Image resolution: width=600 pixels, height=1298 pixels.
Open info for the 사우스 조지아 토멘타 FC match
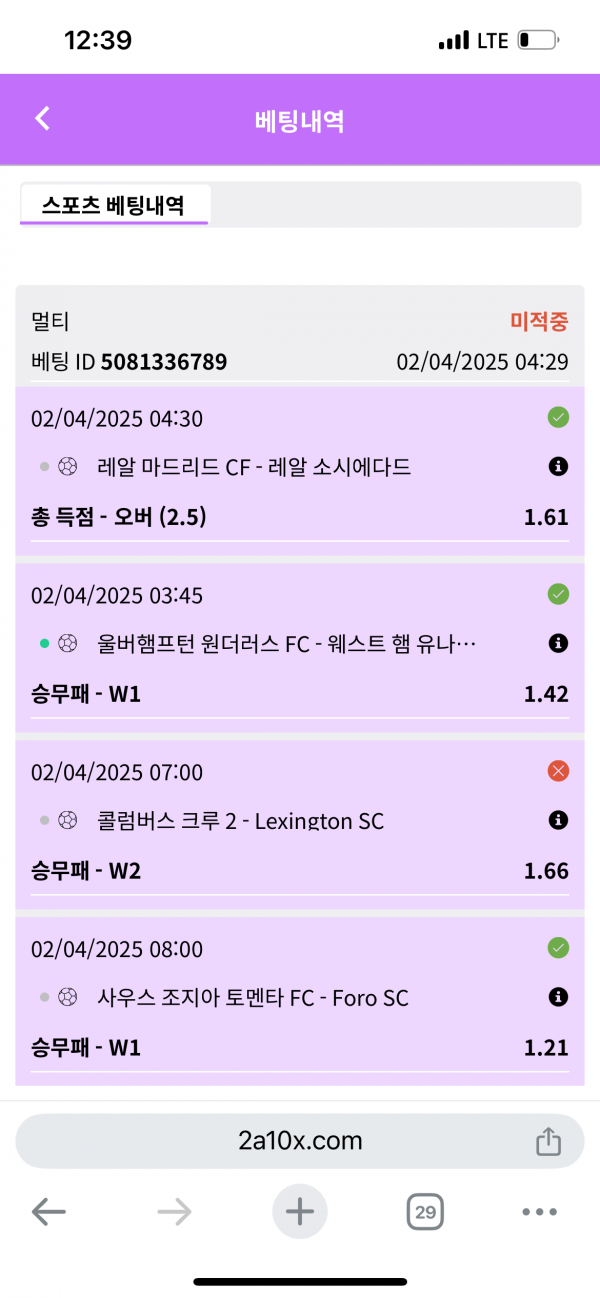click(558, 997)
